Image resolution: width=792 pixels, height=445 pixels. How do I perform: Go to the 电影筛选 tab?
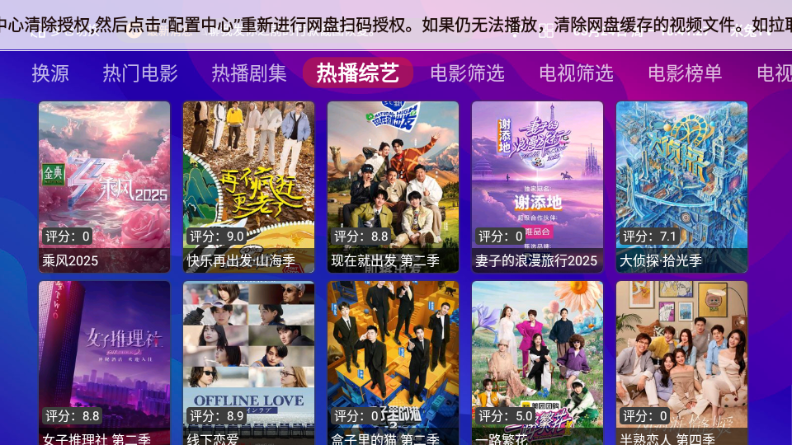467,73
